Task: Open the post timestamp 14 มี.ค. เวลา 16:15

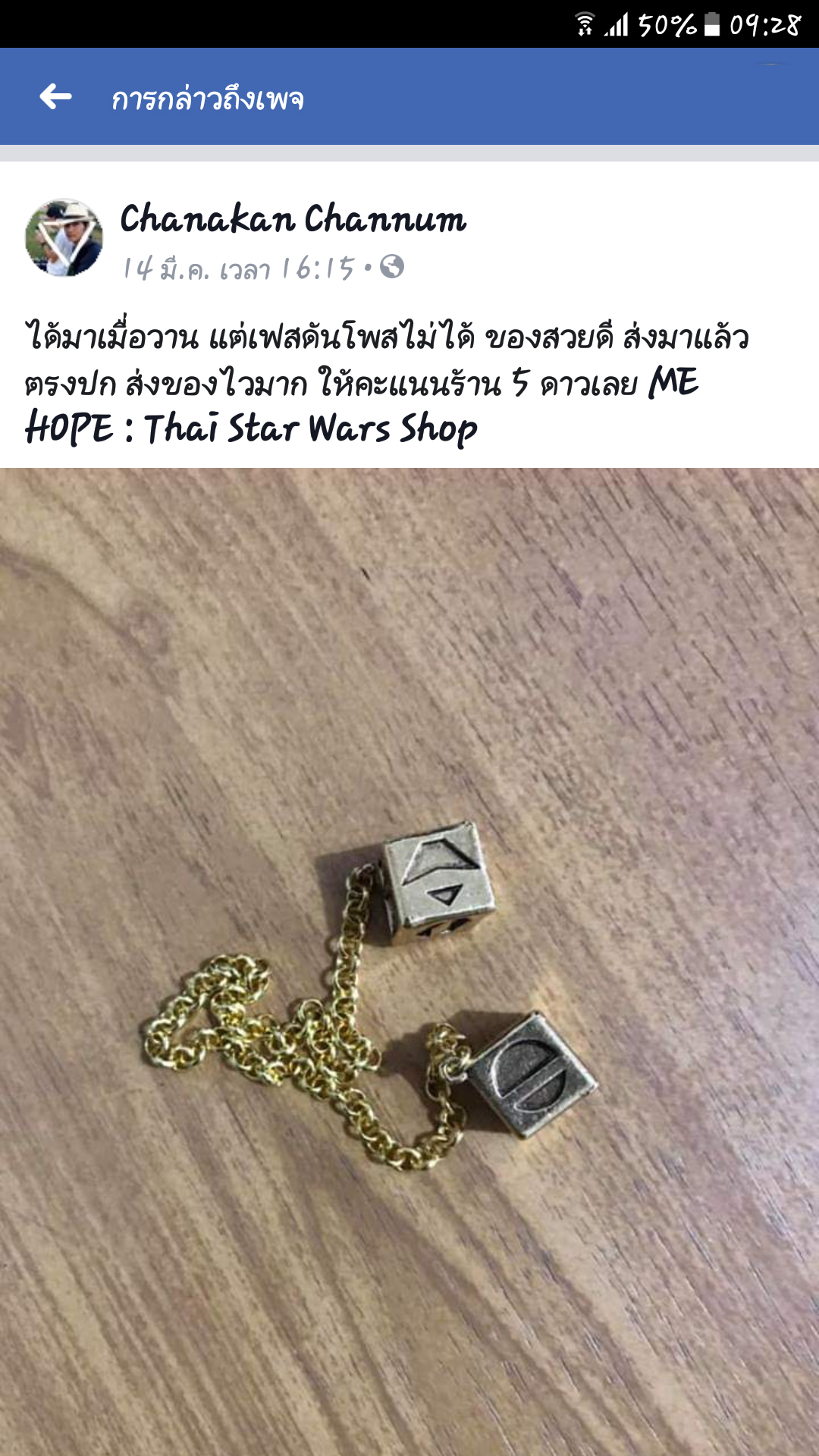Action: pyautogui.click(x=238, y=268)
